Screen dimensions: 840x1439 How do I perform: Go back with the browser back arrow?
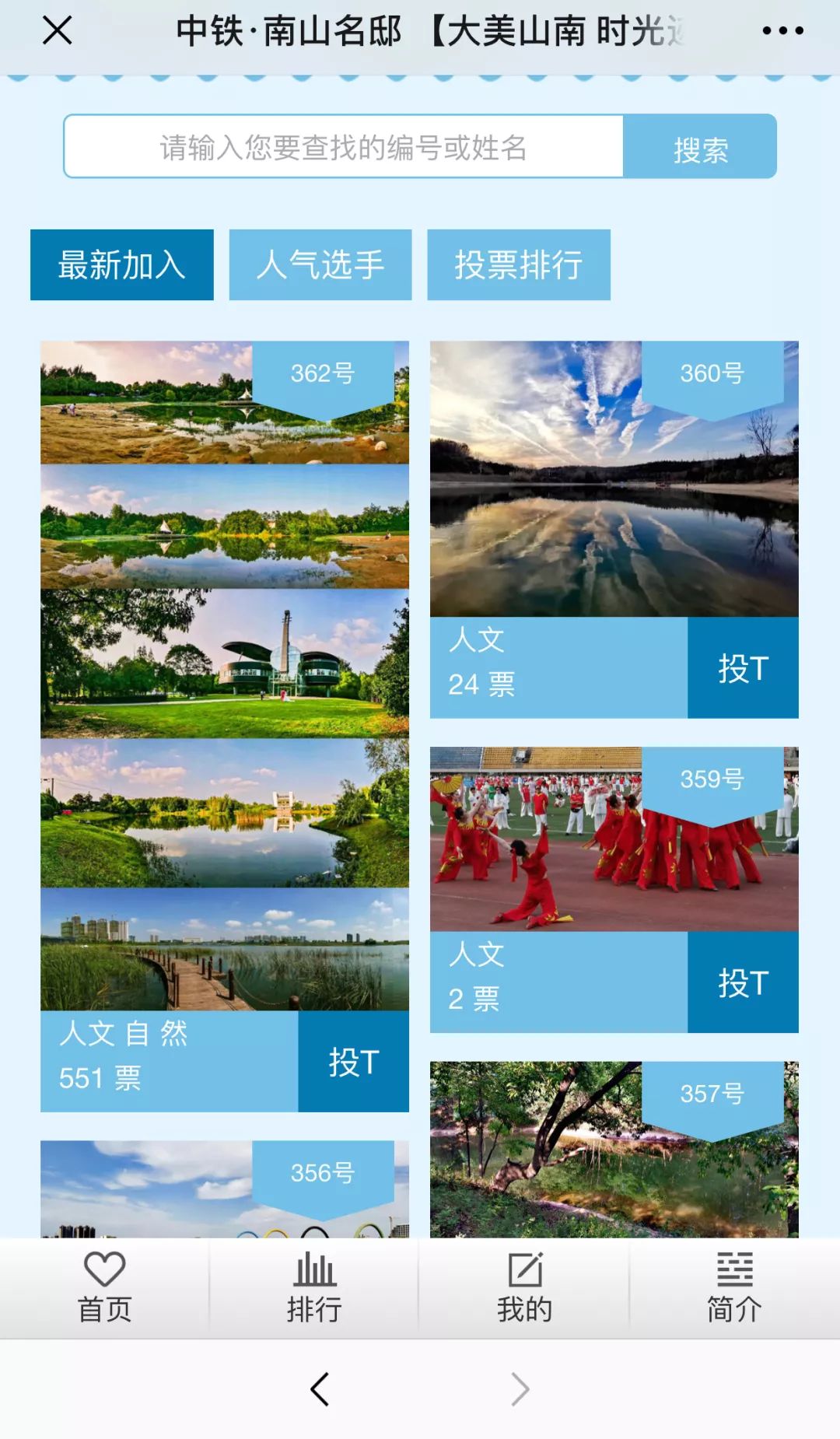pos(320,1389)
